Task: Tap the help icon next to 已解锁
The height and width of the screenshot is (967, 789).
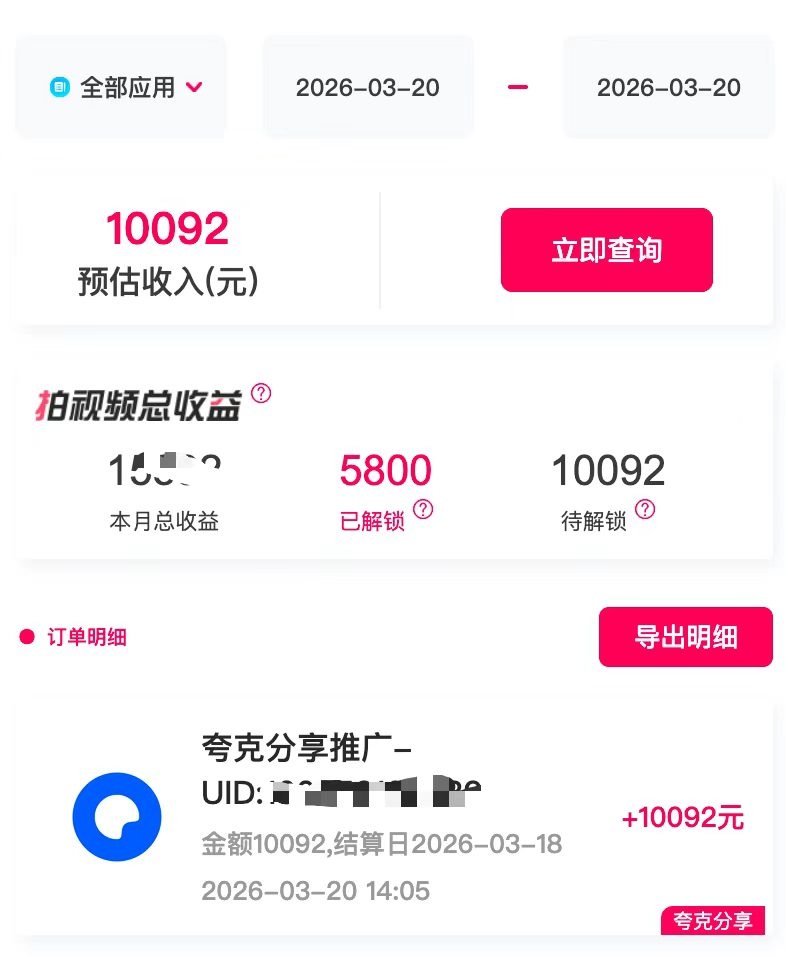Action: pos(424,512)
